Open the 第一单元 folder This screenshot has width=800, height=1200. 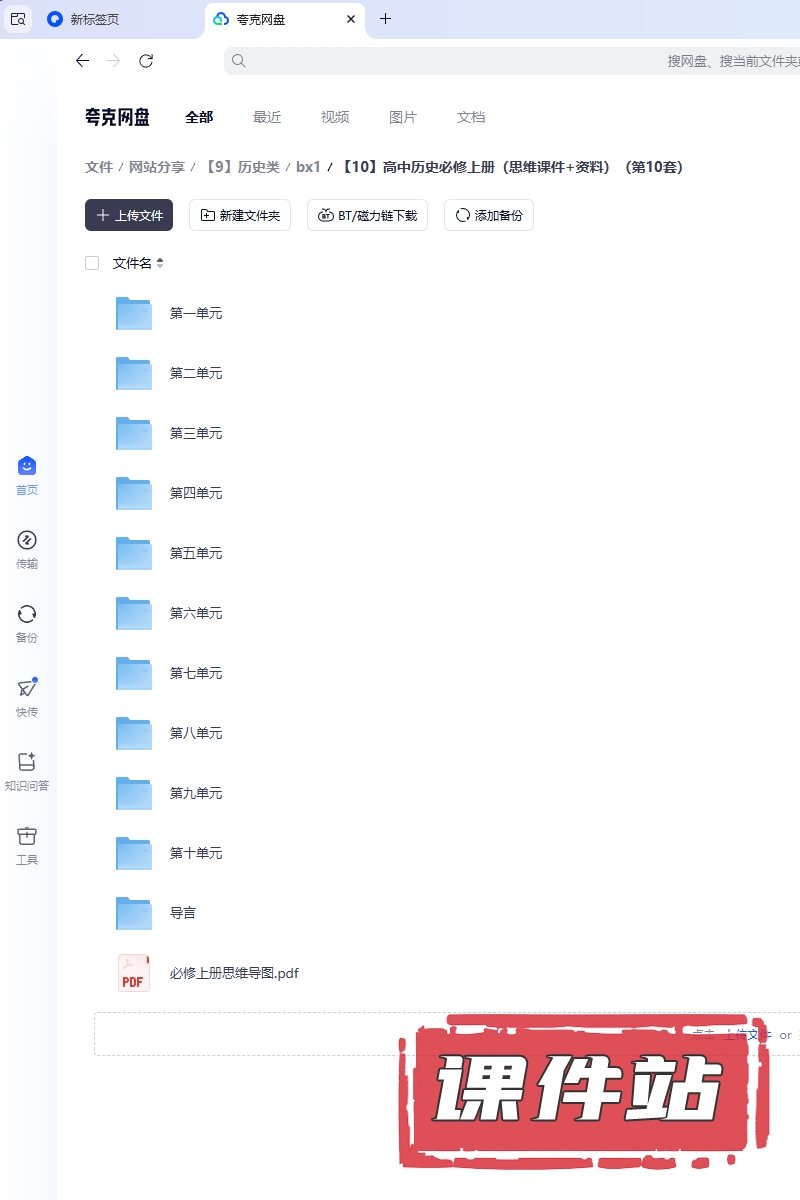point(196,313)
